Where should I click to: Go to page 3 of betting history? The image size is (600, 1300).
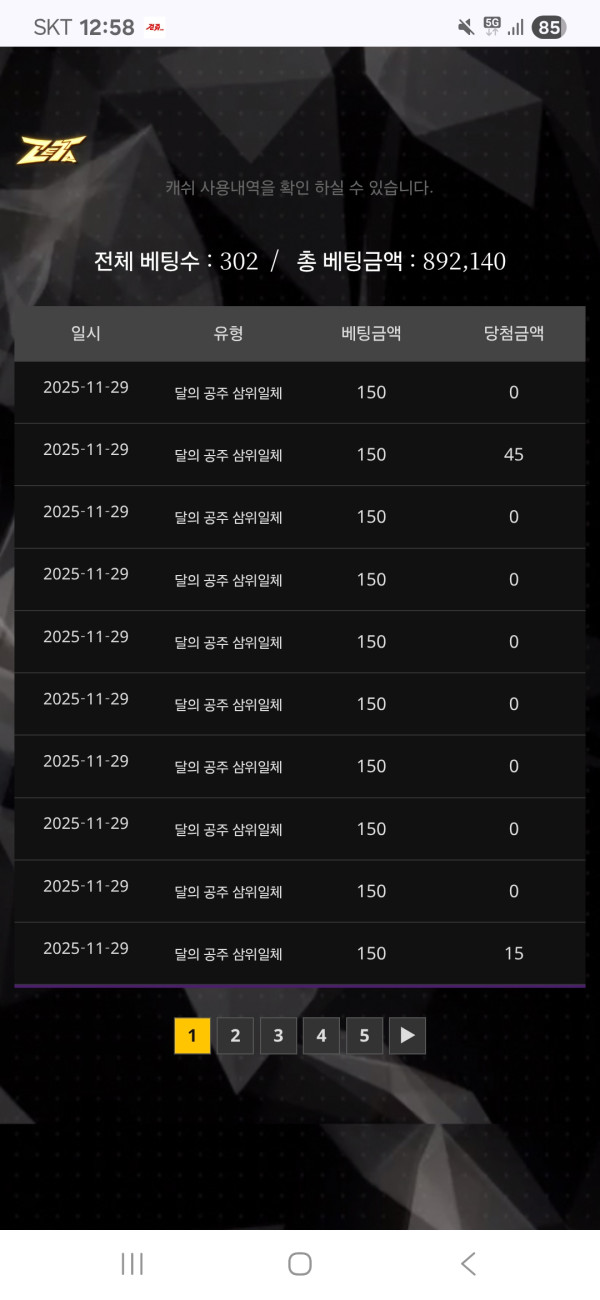tap(278, 1036)
